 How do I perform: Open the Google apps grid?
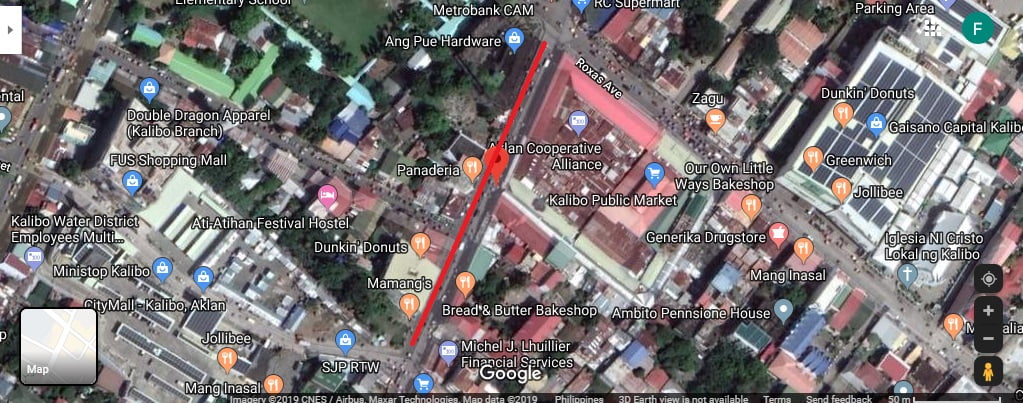[x=932, y=28]
